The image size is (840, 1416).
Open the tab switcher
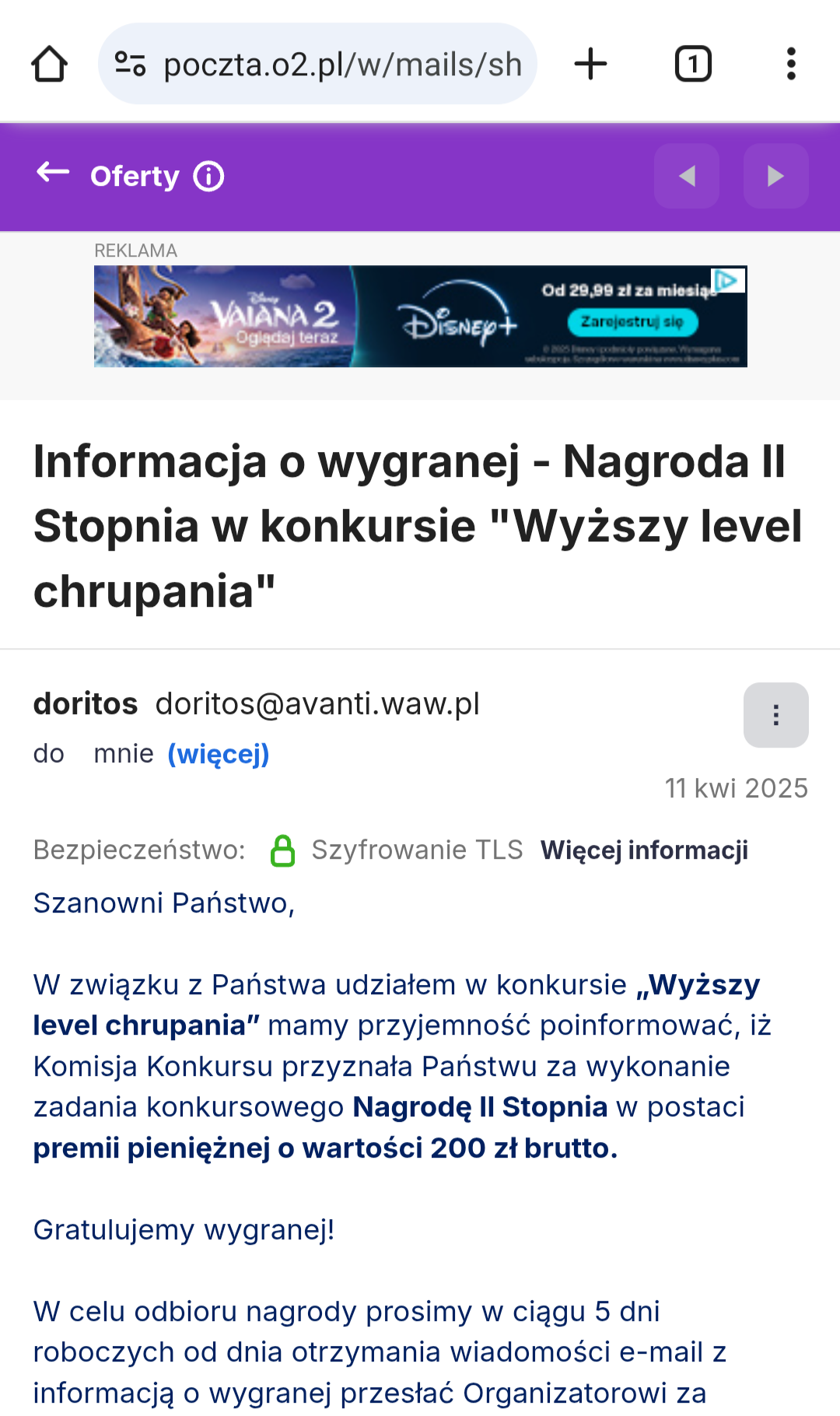692,64
